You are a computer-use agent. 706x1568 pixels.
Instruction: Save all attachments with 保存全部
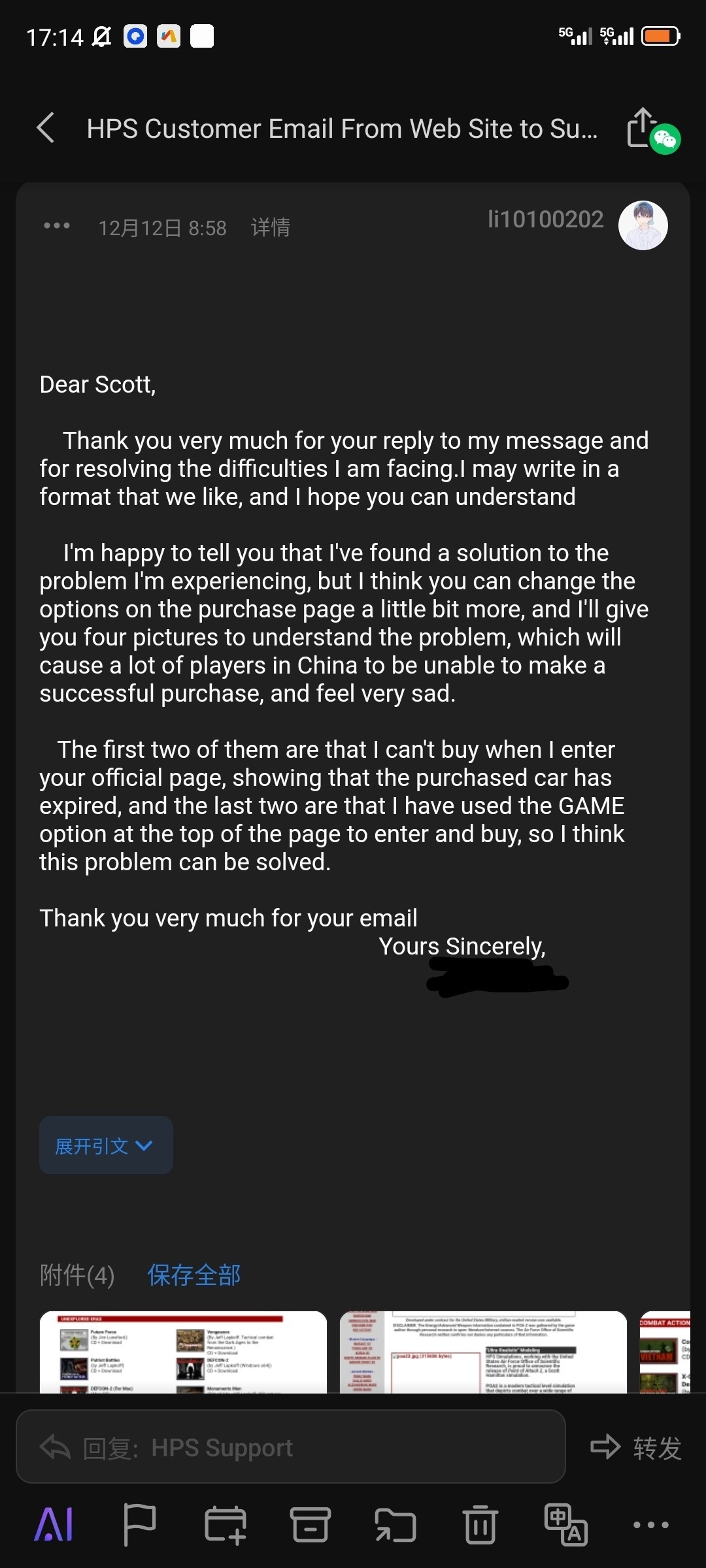194,1275
